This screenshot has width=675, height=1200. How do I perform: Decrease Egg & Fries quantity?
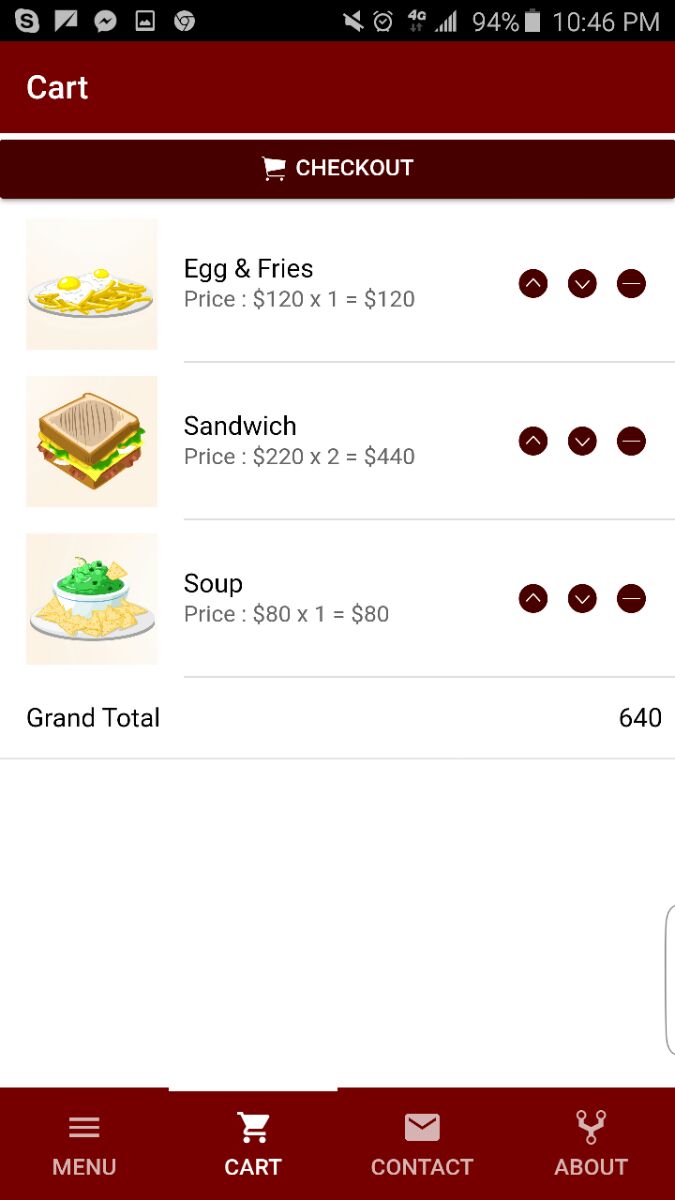click(582, 284)
